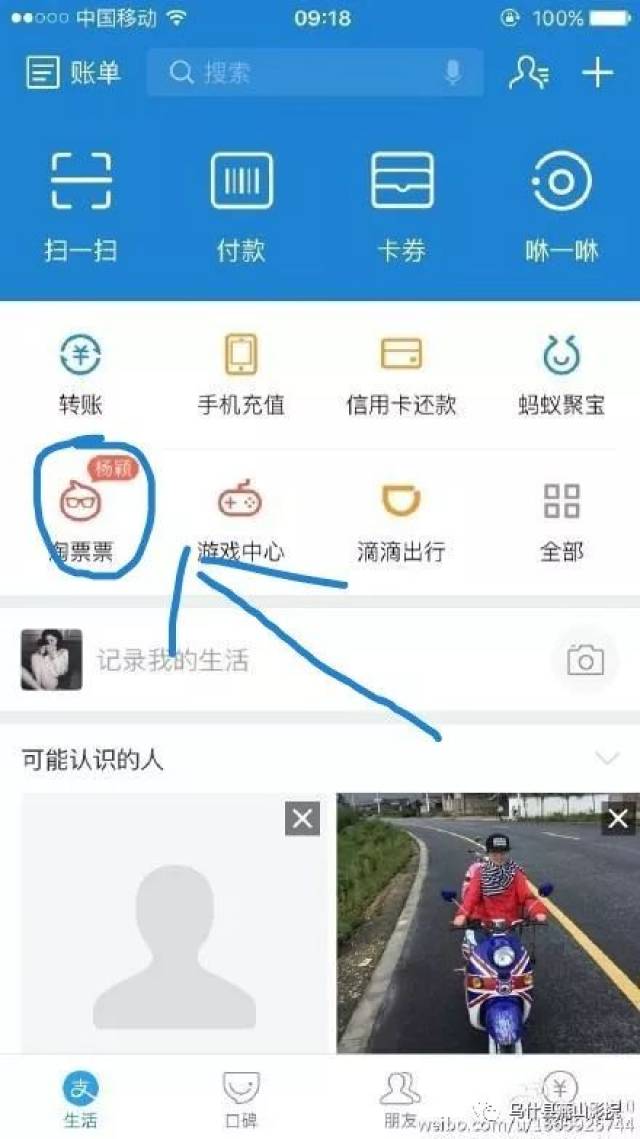The height and width of the screenshot is (1139, 640).
Task: Tap the 搜索 search box
Action: point(300,73)
